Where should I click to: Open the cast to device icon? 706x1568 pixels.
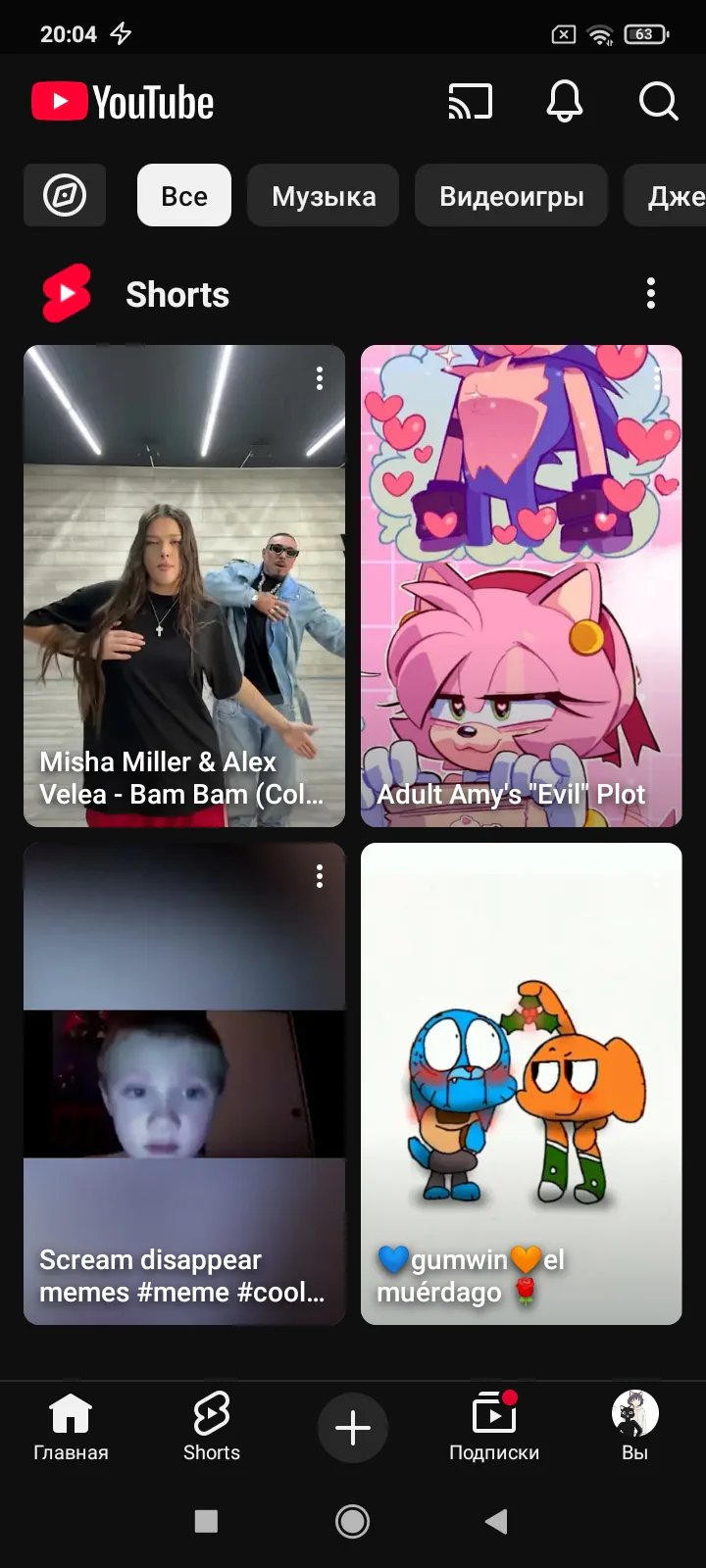point(470,101)
